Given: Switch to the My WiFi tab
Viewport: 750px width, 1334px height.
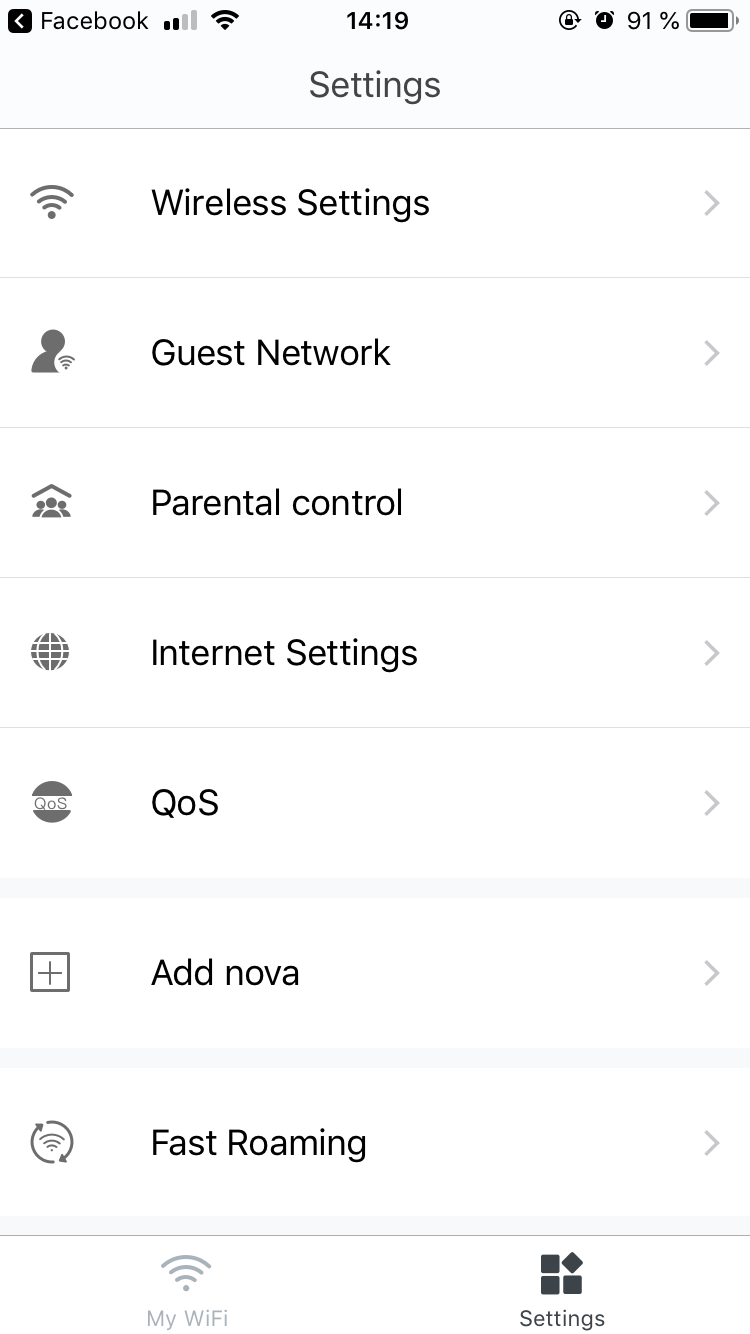Looking at the screenshot, I should (187, 1290).
